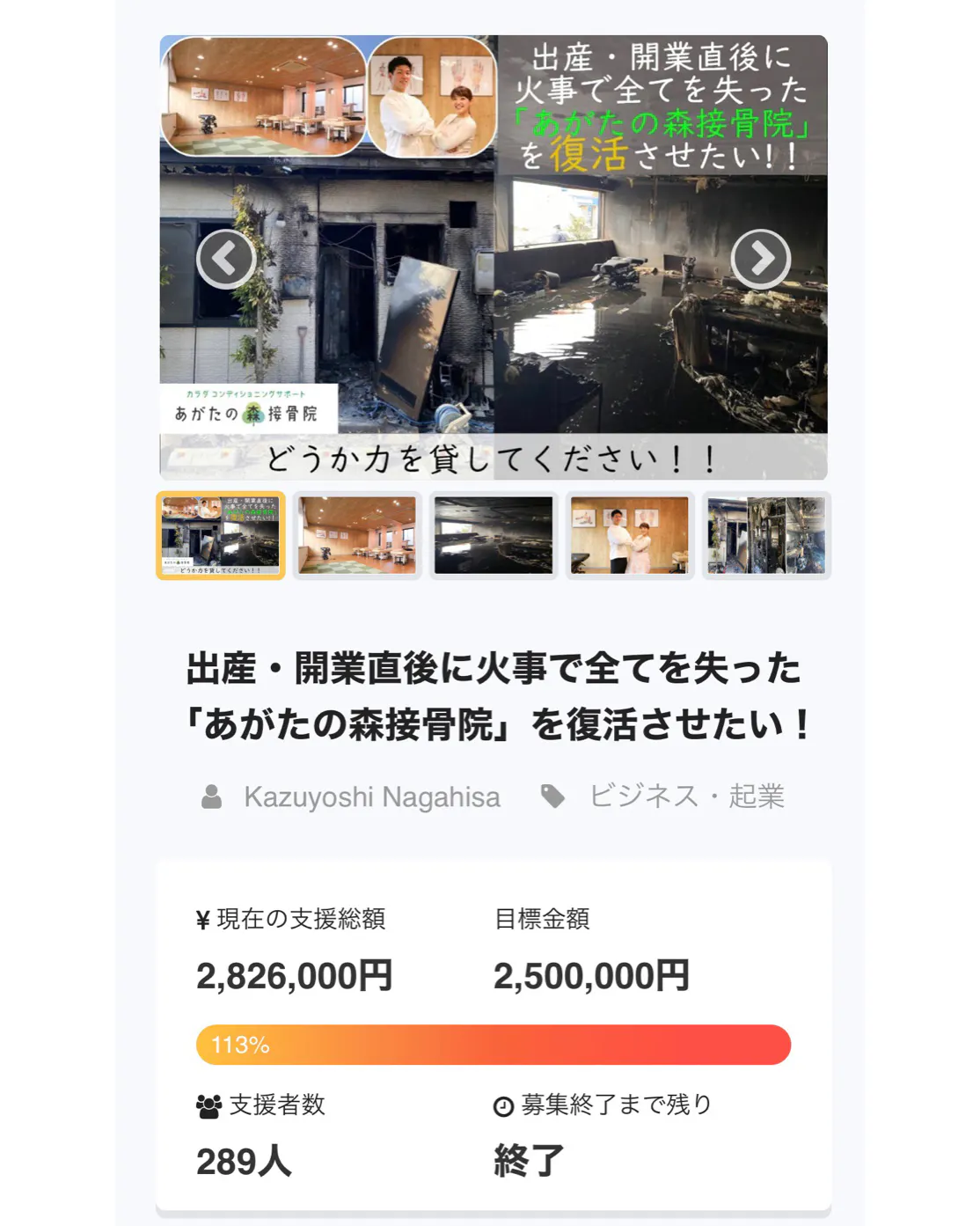Select the fourth thumbnail of the couple
The height and width of the screenshot is (1226, 980).
click(630, 535)
